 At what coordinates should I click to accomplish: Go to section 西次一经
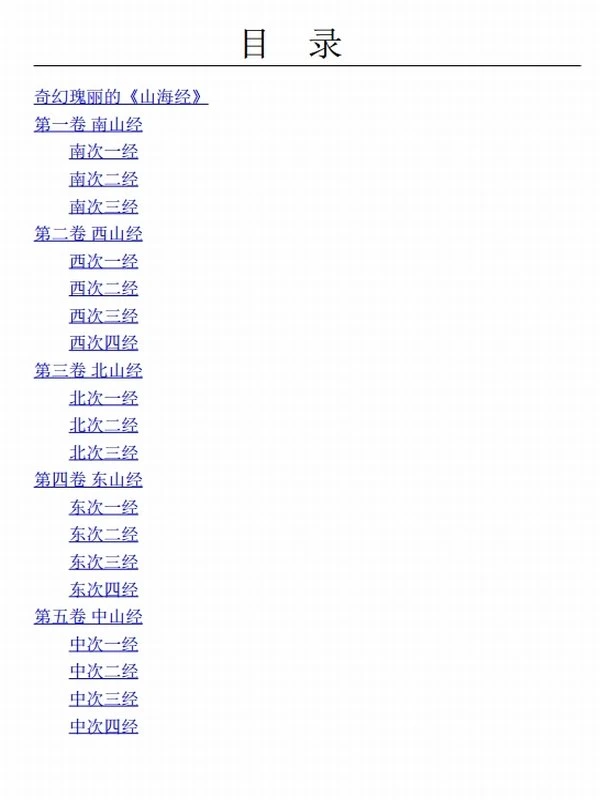pos(103,262)
